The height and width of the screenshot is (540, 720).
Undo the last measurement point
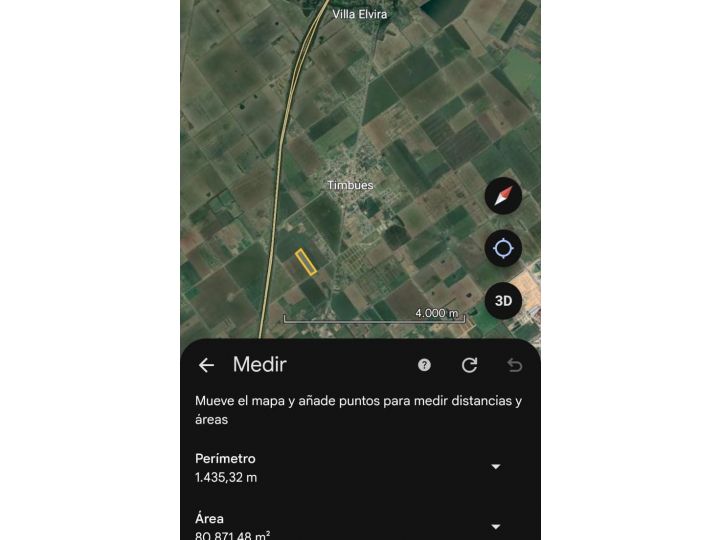click(x=514, y=365)
